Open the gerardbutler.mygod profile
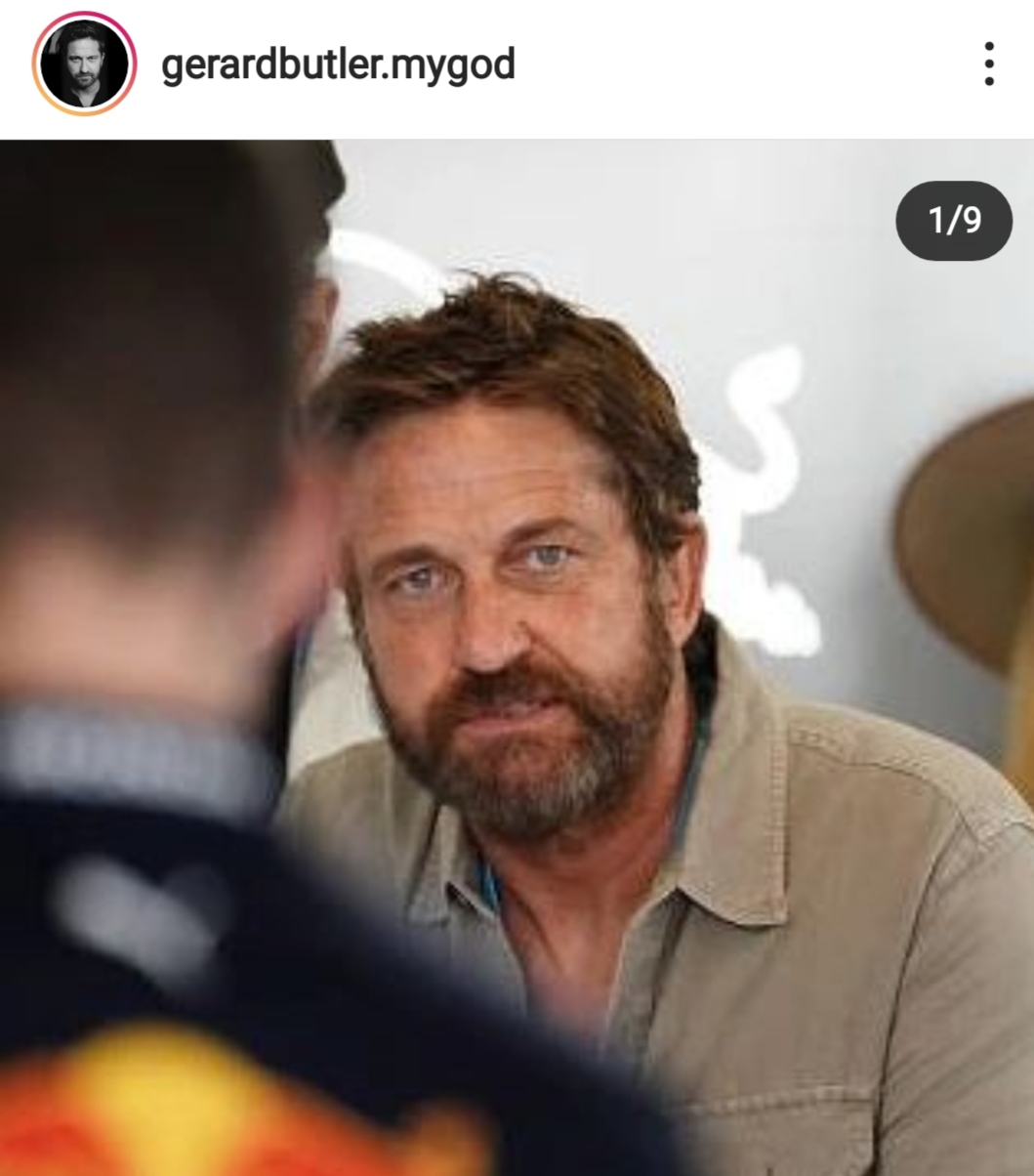The image size is (1034, 1176). pos(338,65)
